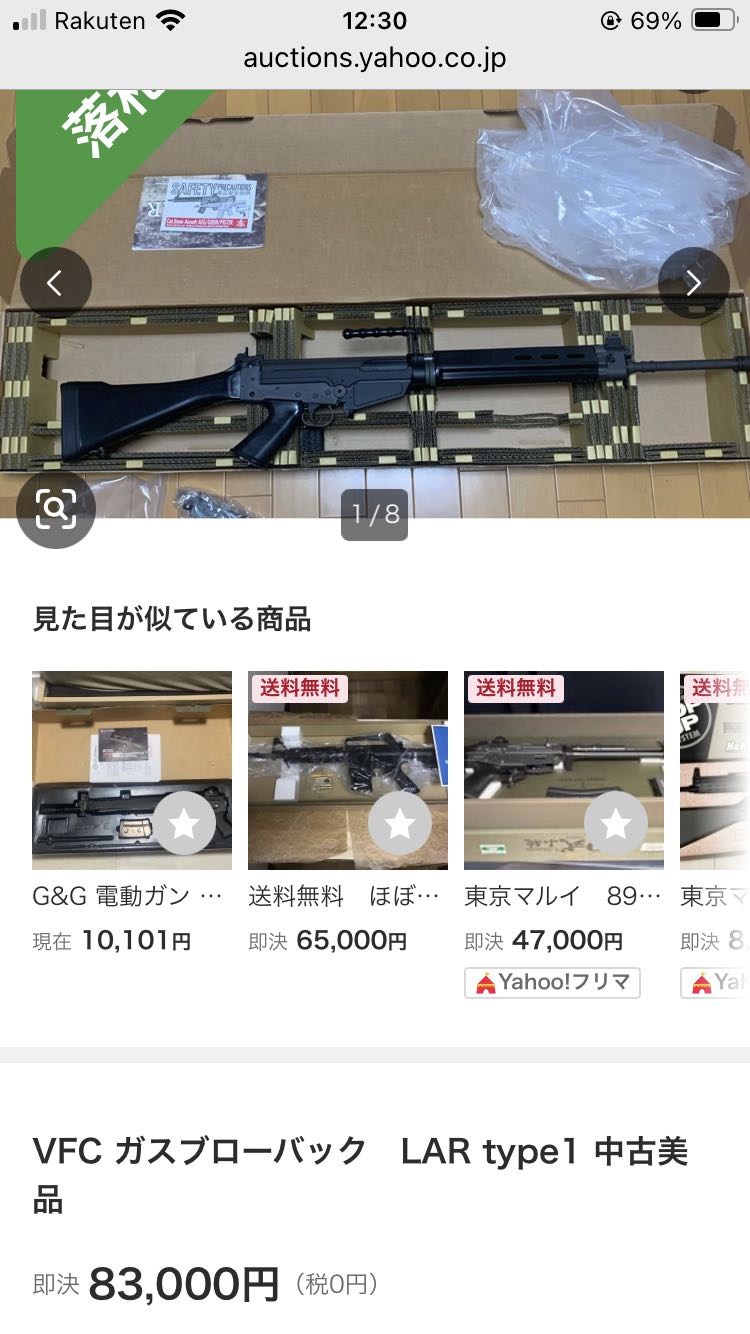Open the image search magnifier icon
The image size is (750, 1334).
pyautogui.click(x=56, y=510)
